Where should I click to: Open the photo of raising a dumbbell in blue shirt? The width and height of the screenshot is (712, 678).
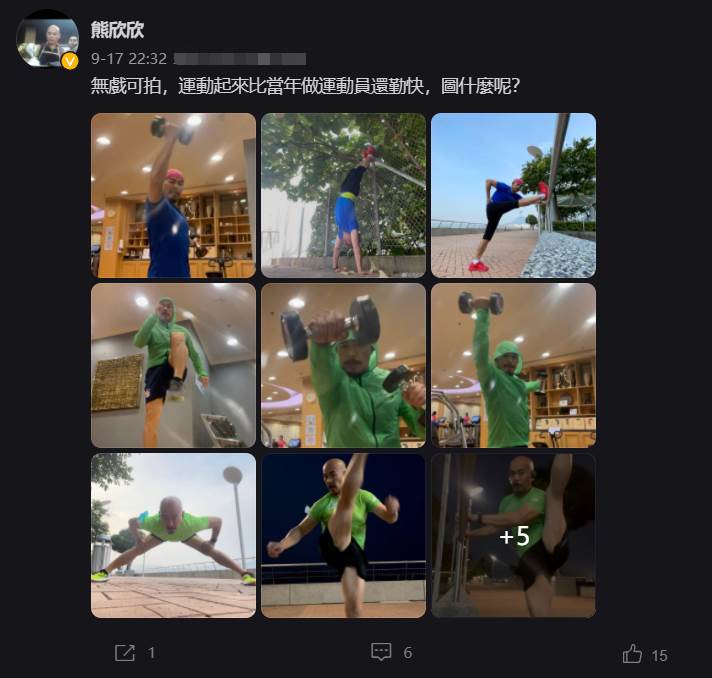click(x=173, y=195)
